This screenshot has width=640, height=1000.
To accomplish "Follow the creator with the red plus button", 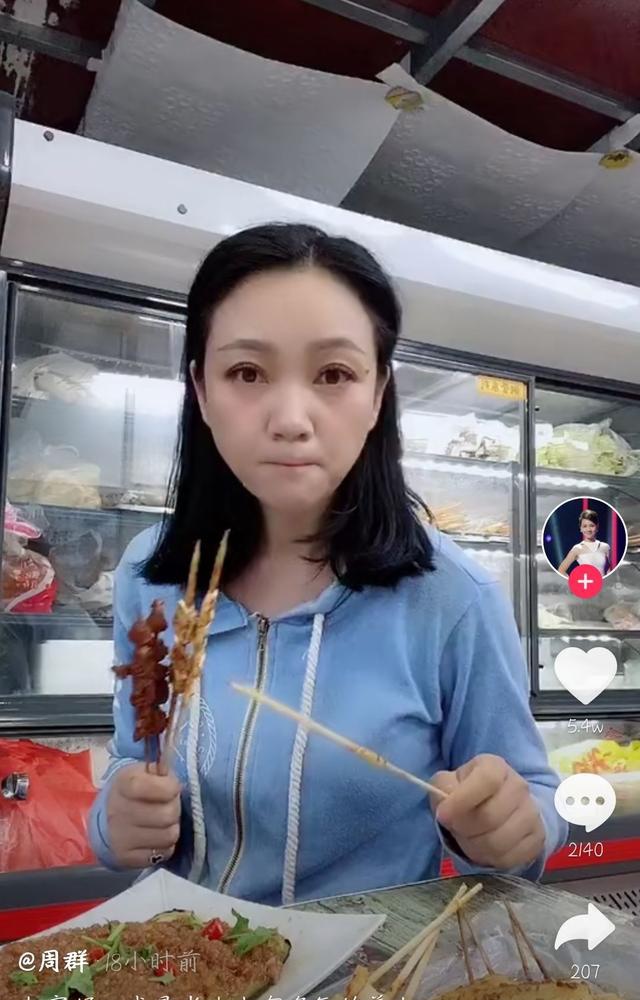I will click(x=585, y=581).
